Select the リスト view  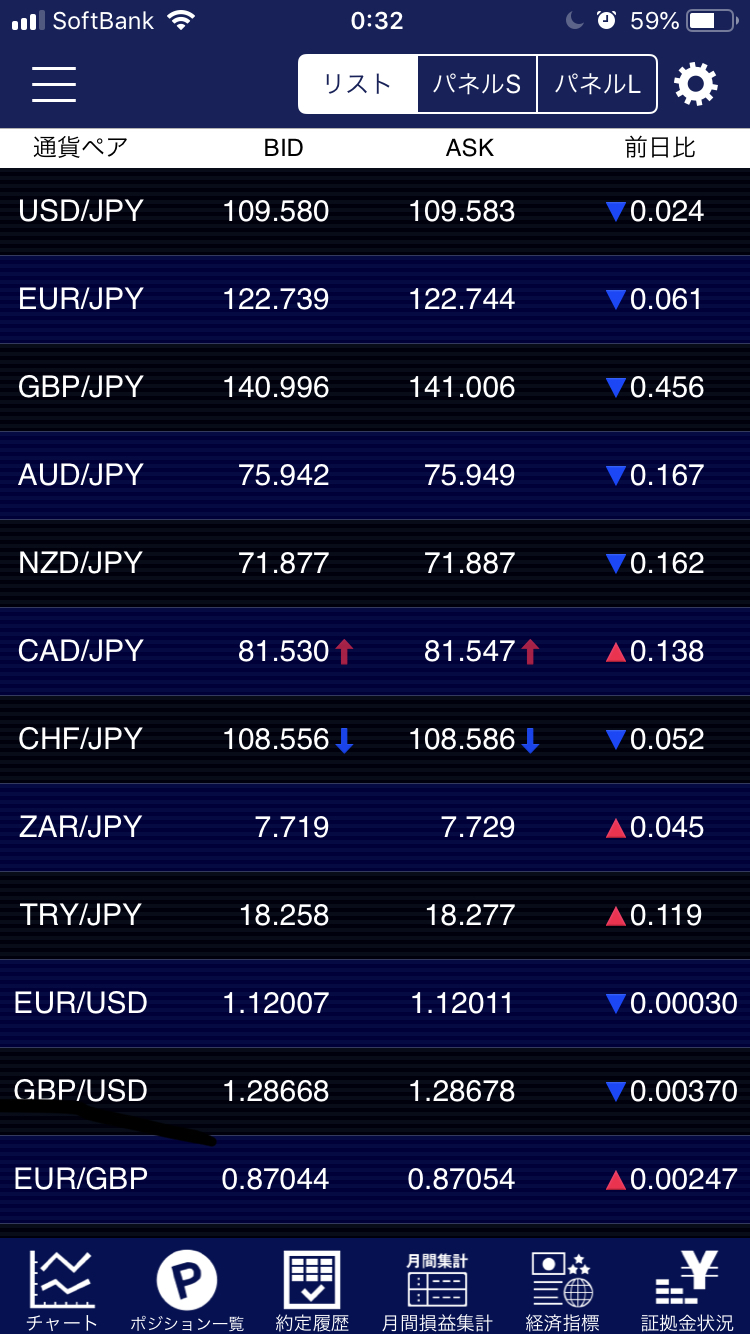(x=358, y=84)
